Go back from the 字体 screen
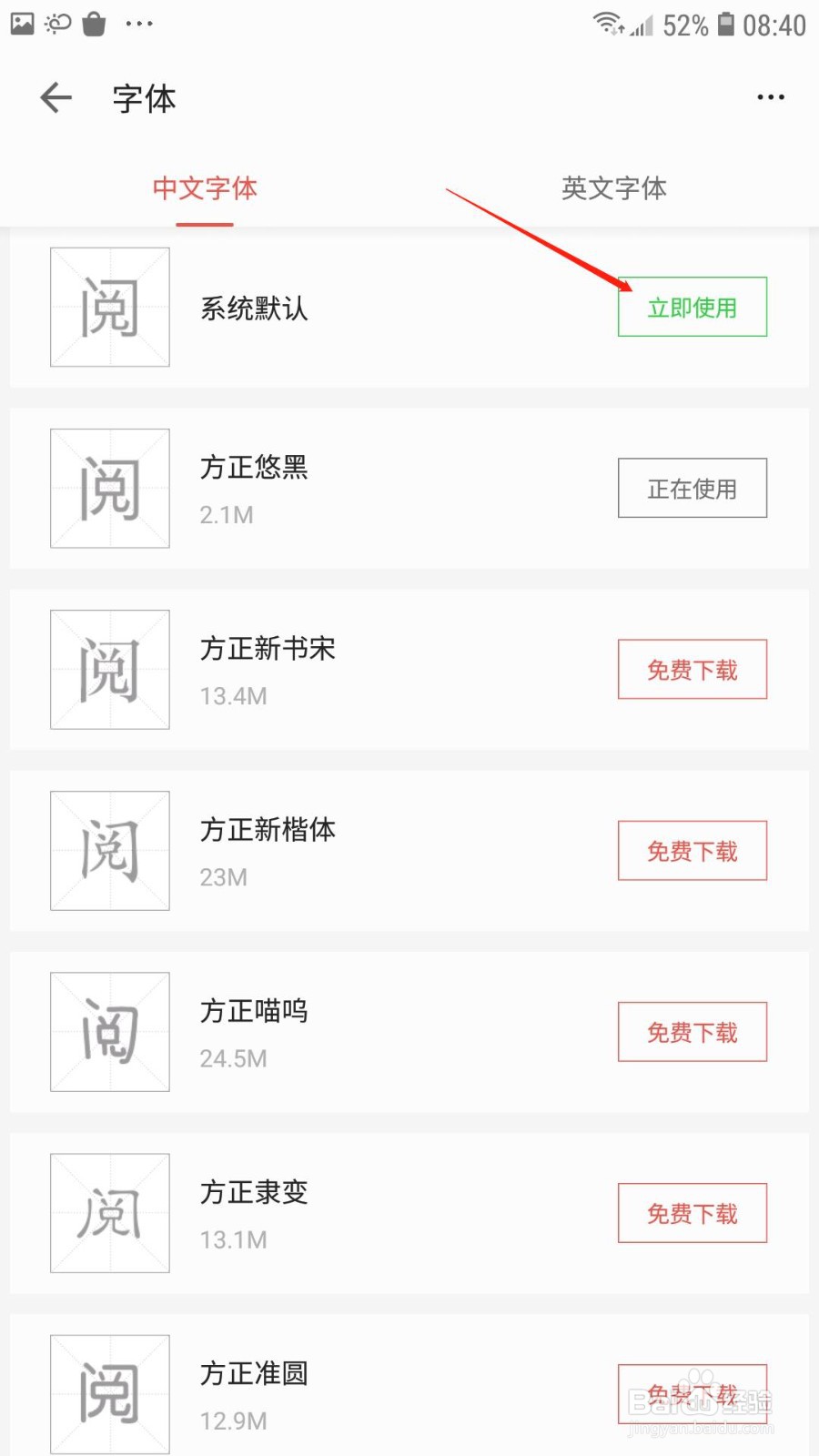 [56, 97]
